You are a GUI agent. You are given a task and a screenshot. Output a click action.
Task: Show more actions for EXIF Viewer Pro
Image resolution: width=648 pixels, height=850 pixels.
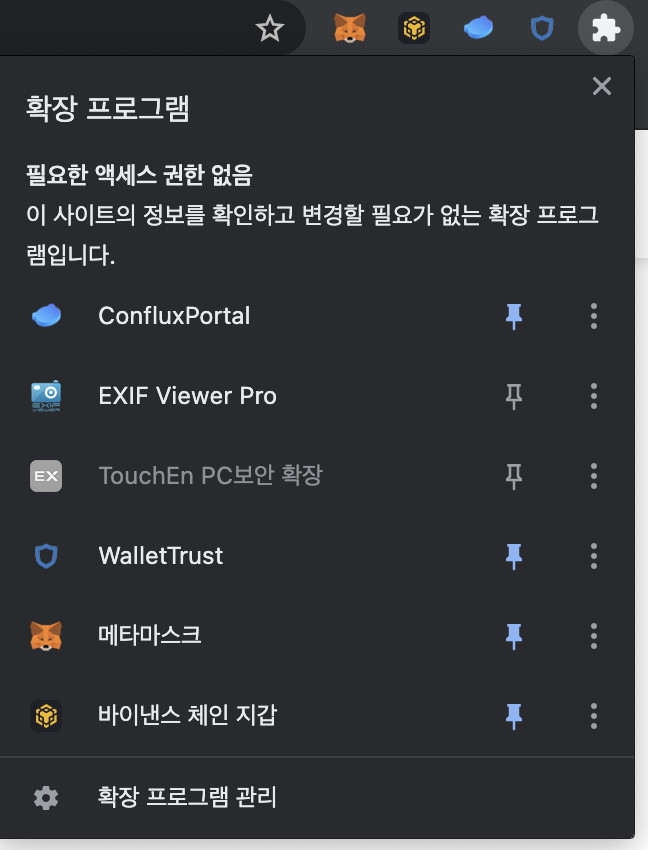[x=594, y=396]
